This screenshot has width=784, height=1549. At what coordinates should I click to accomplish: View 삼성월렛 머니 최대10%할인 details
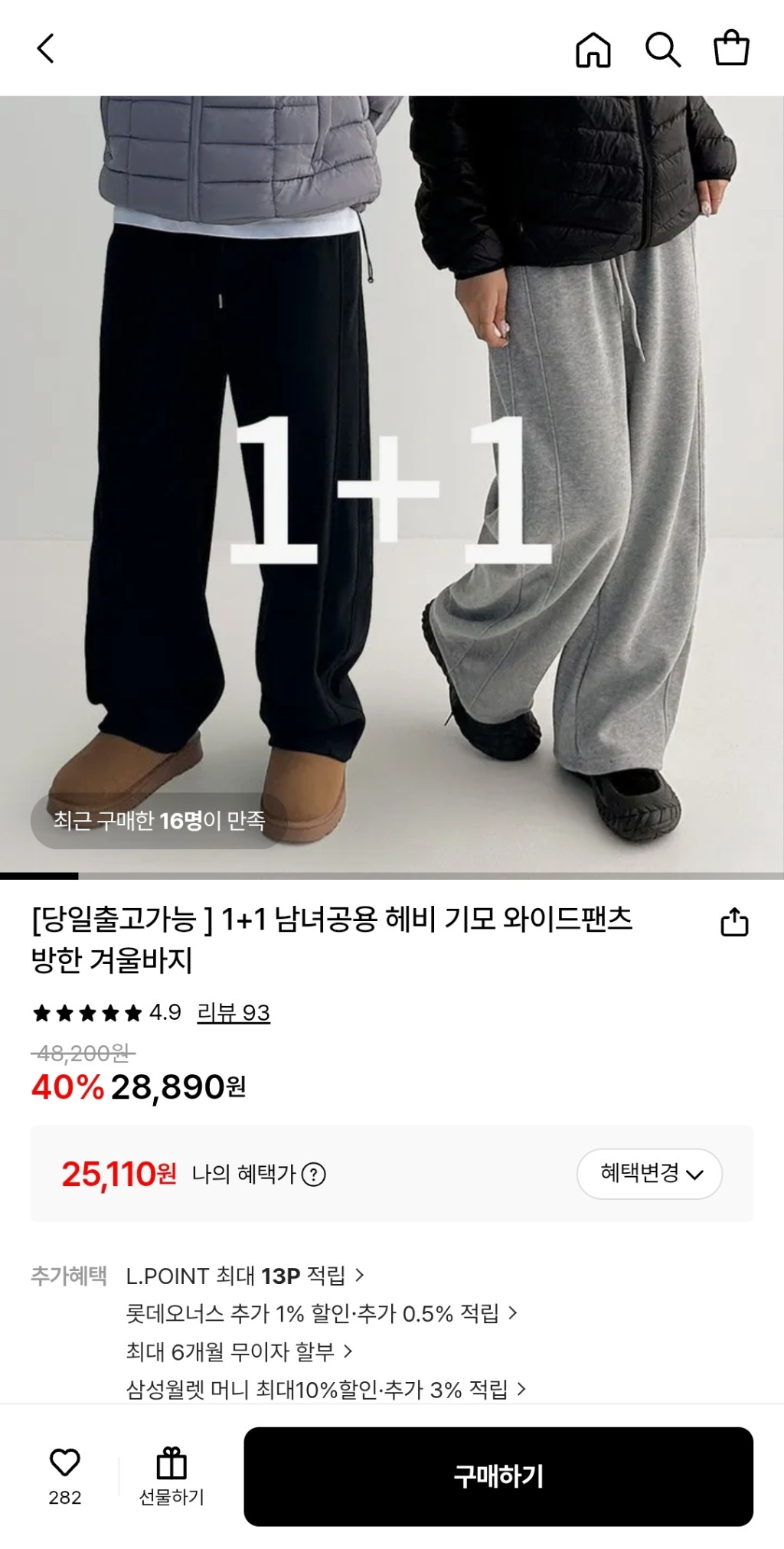point(325,1389)
